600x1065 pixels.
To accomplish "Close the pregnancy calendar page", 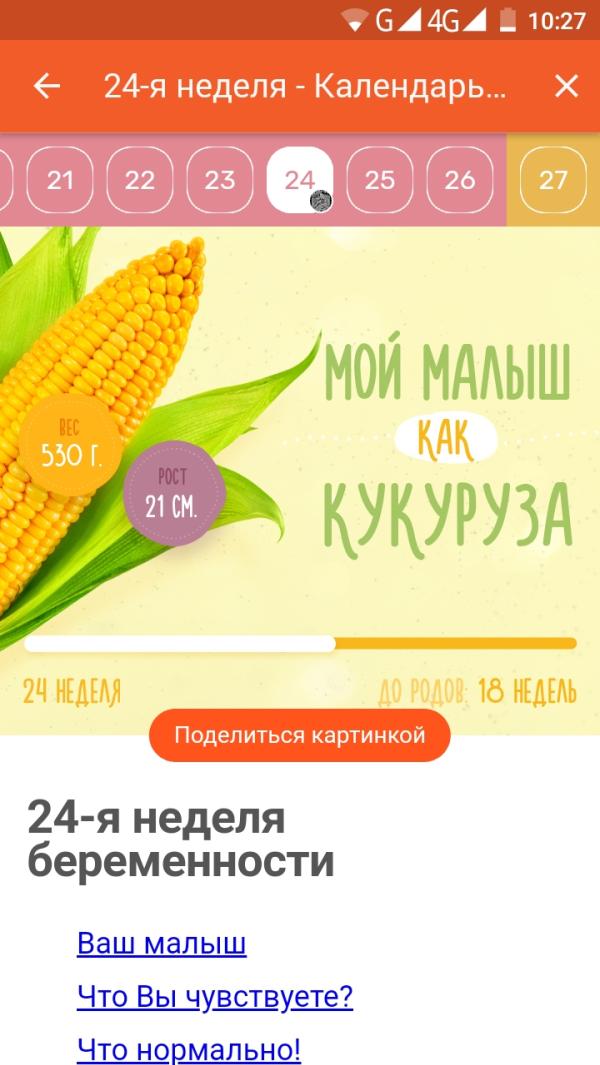I will (x=566, y=87).
